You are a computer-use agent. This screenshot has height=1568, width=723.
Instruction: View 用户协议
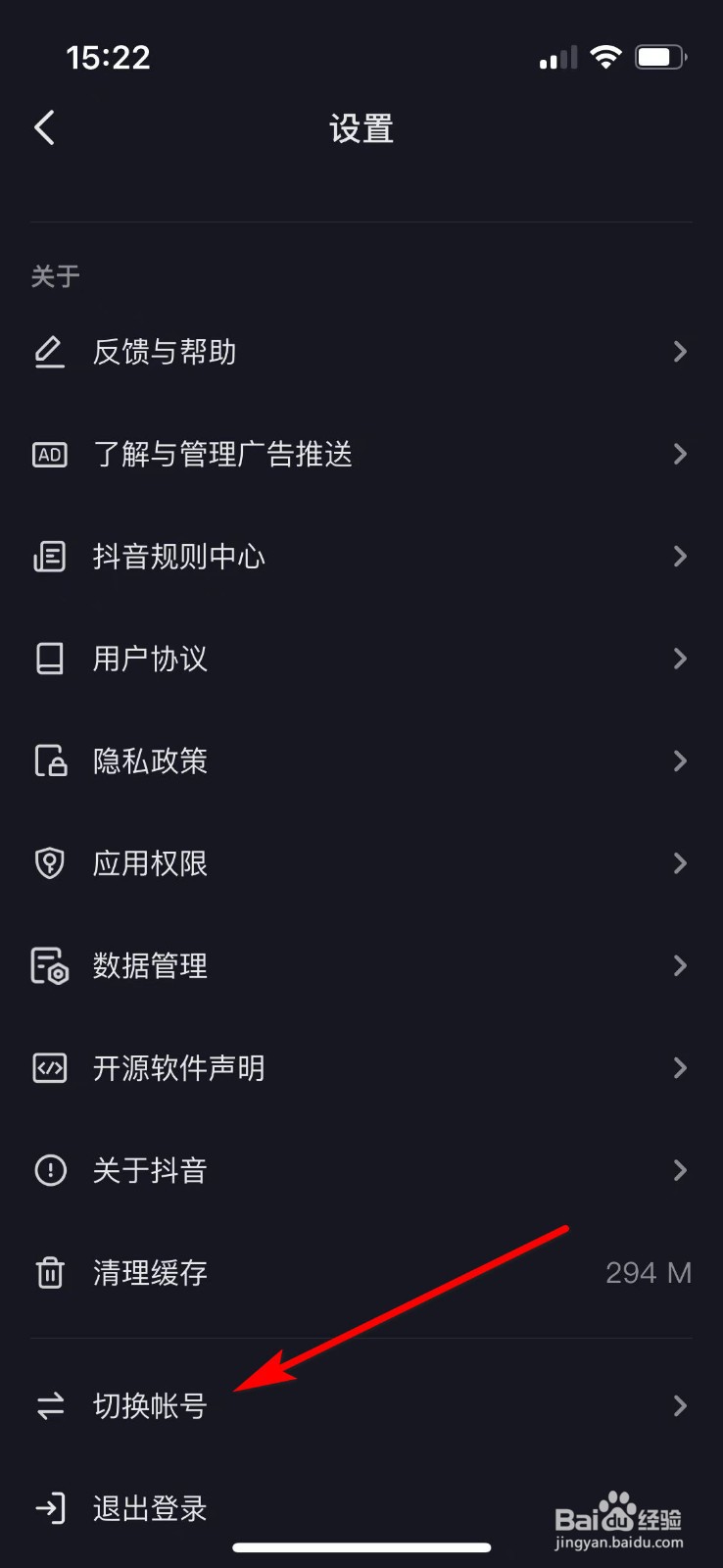click(x=150, y=659)
